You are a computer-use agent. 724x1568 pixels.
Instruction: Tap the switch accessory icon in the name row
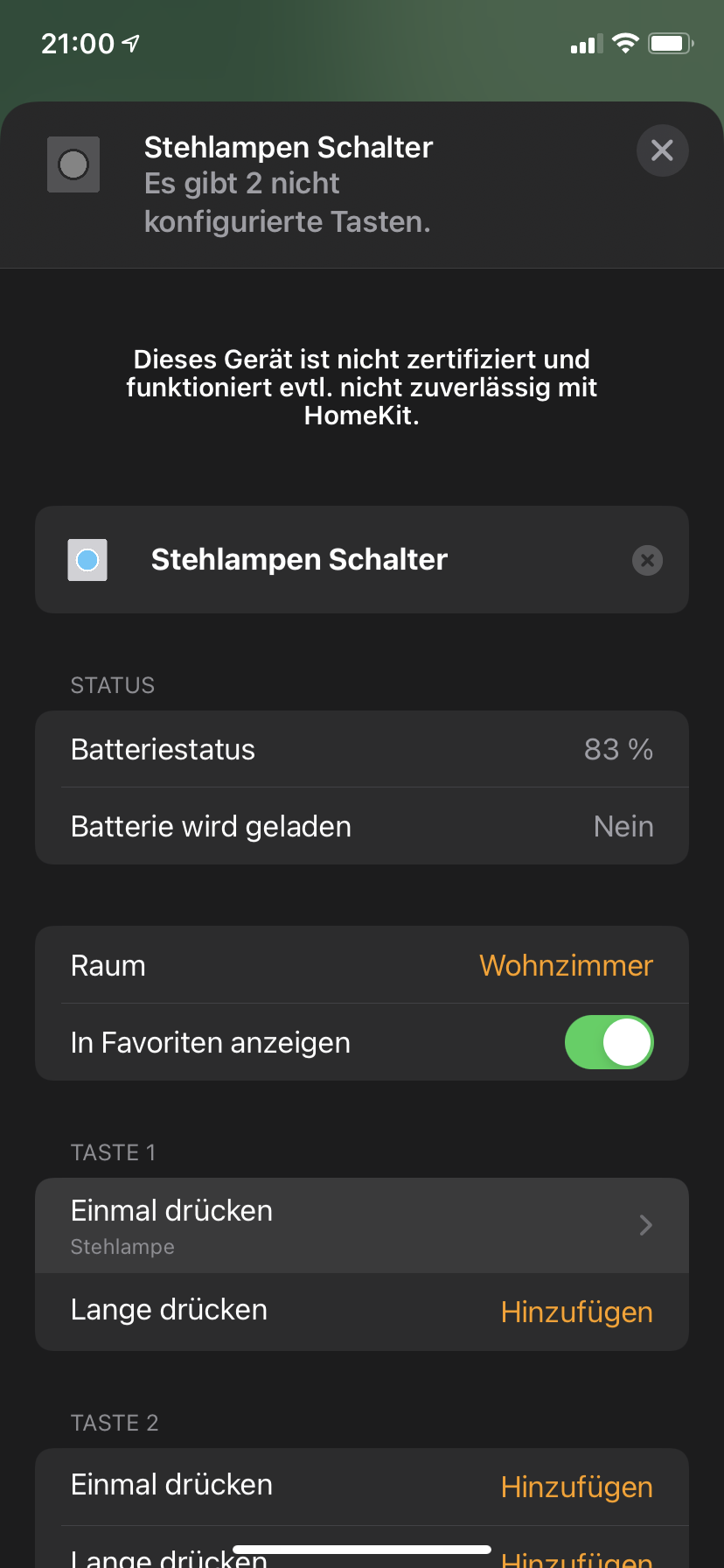(87, 560)
